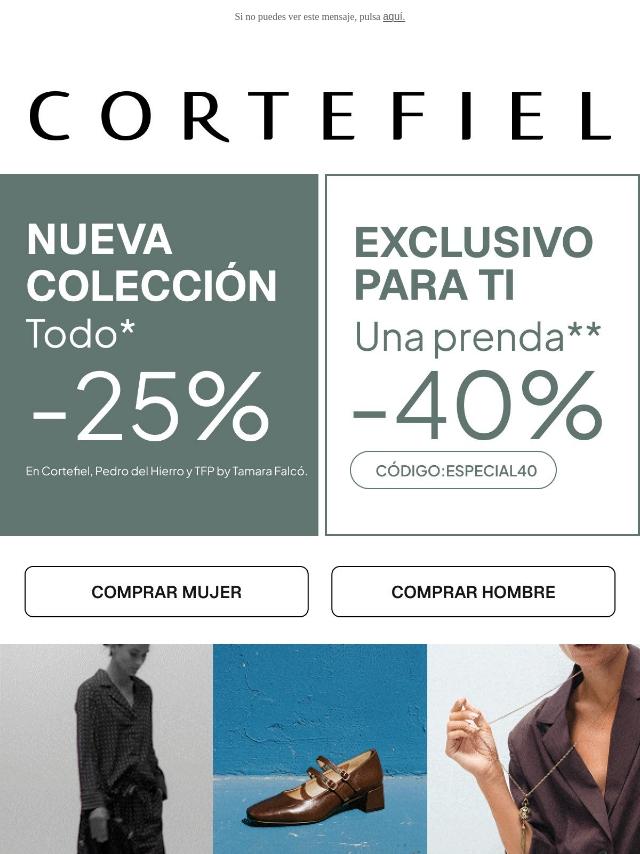Open the 'aquí' link to view message online
Image resolution: width=640 pixels, height=854 pixels.
(x=393, y=17)
